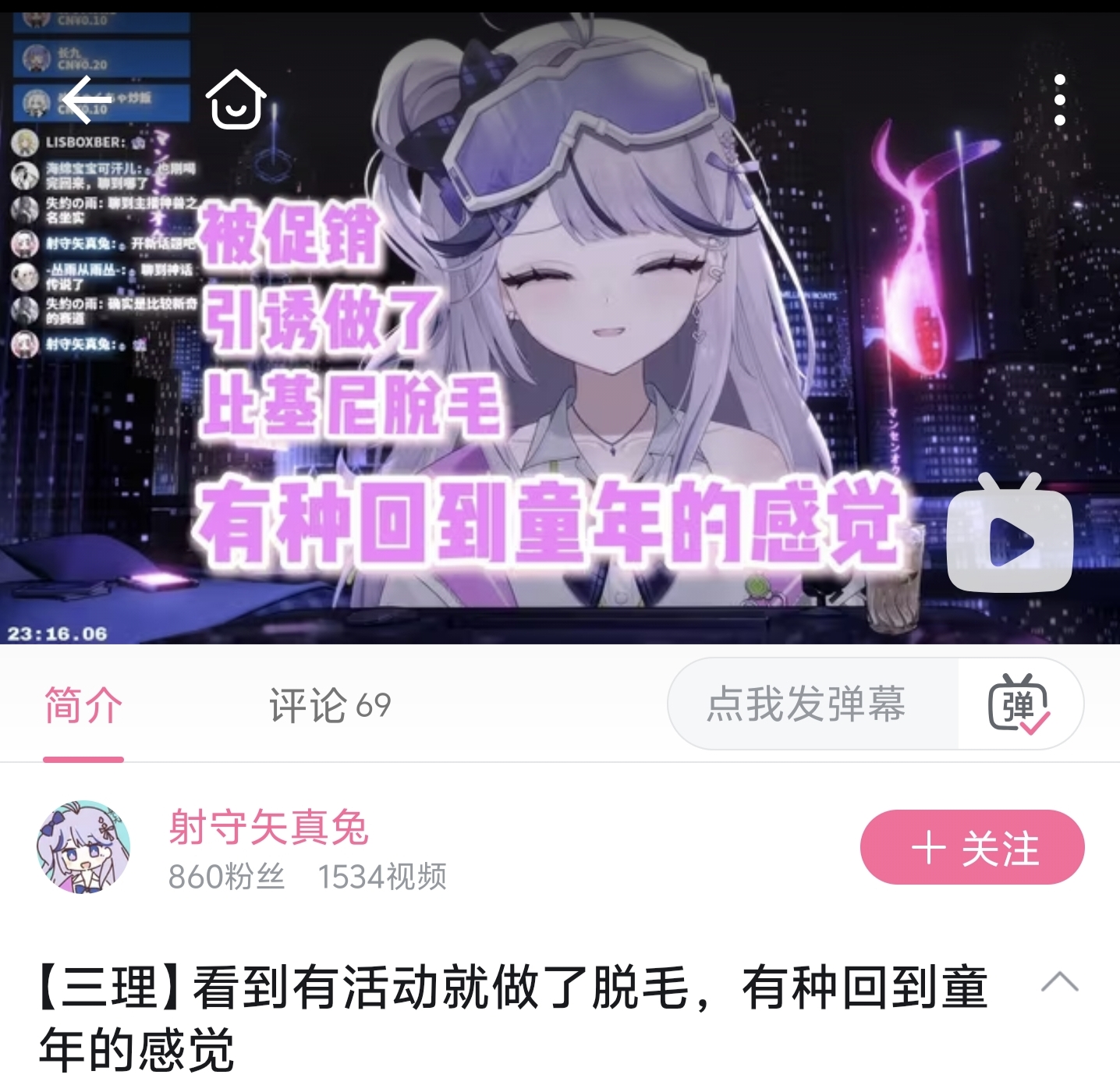Play the video with the TV play button
This screenshot has width=1120, height=1089.
[x=1009, y=532]
